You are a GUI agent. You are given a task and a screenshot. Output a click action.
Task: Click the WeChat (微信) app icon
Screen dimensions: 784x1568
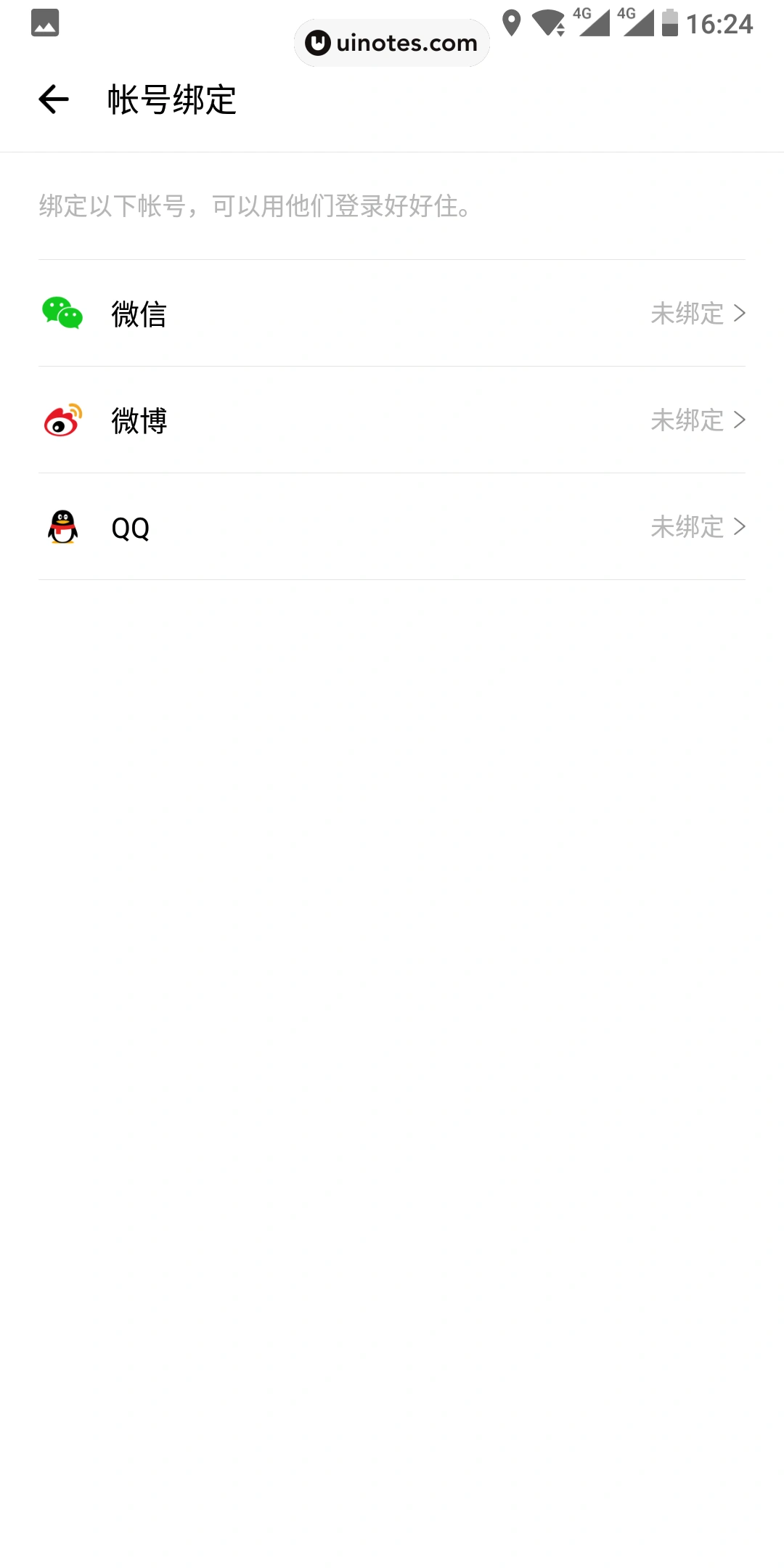(x=62, y=314)
